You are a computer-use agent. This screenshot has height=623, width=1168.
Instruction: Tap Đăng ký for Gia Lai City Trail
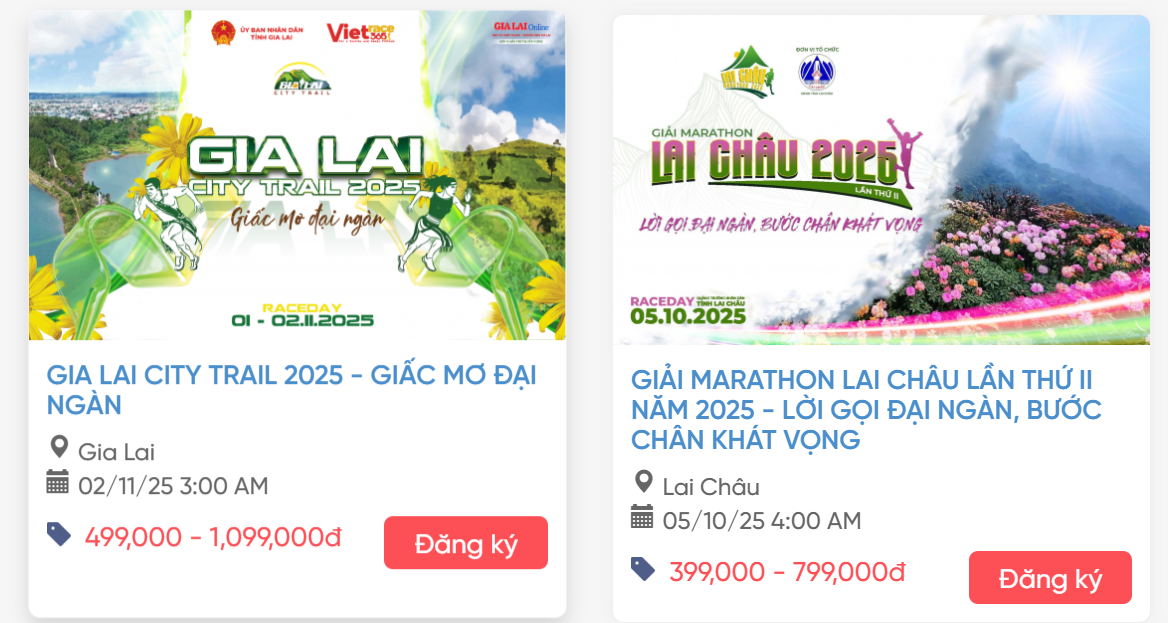tap(465, 543)
